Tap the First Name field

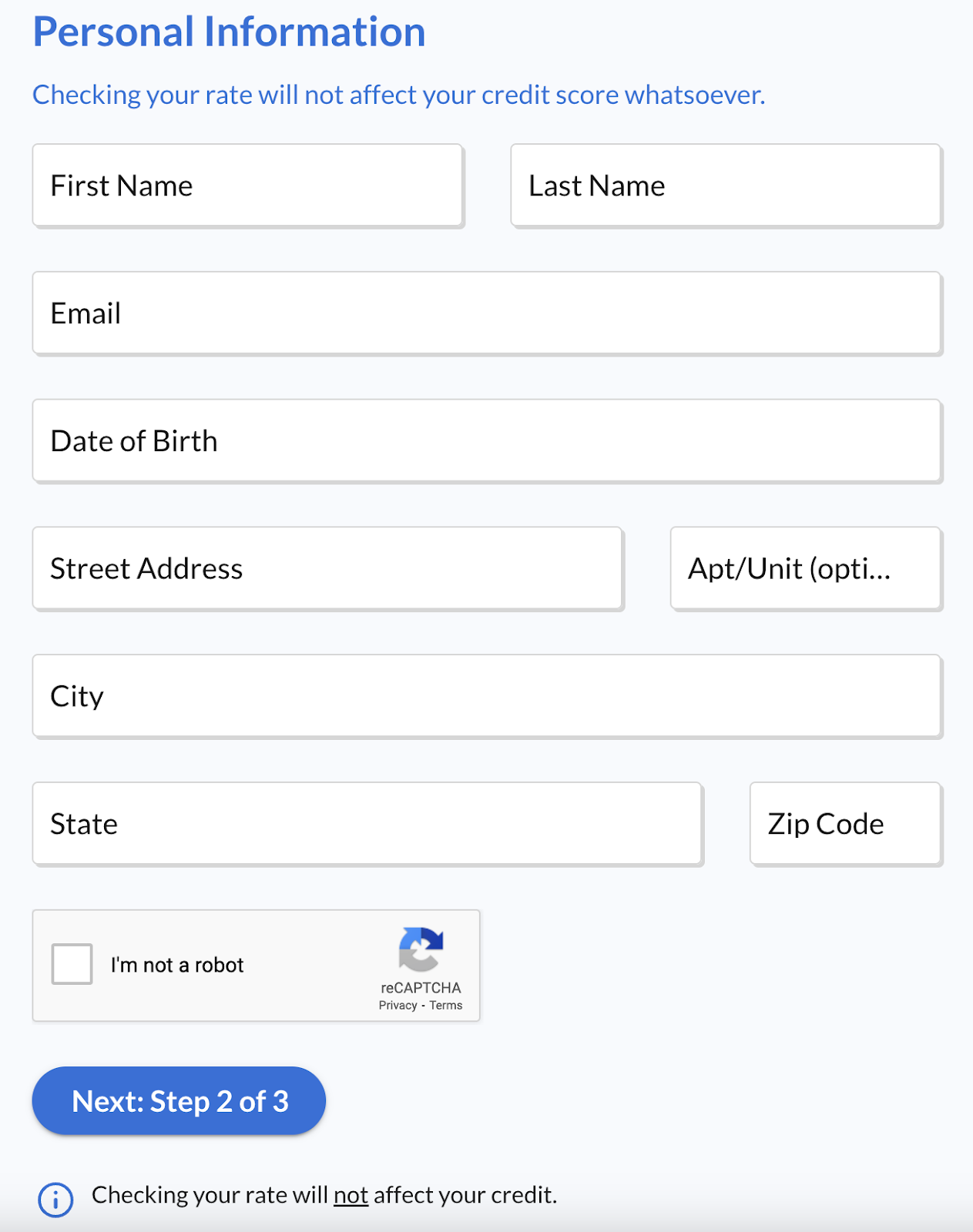click(248, 186)
